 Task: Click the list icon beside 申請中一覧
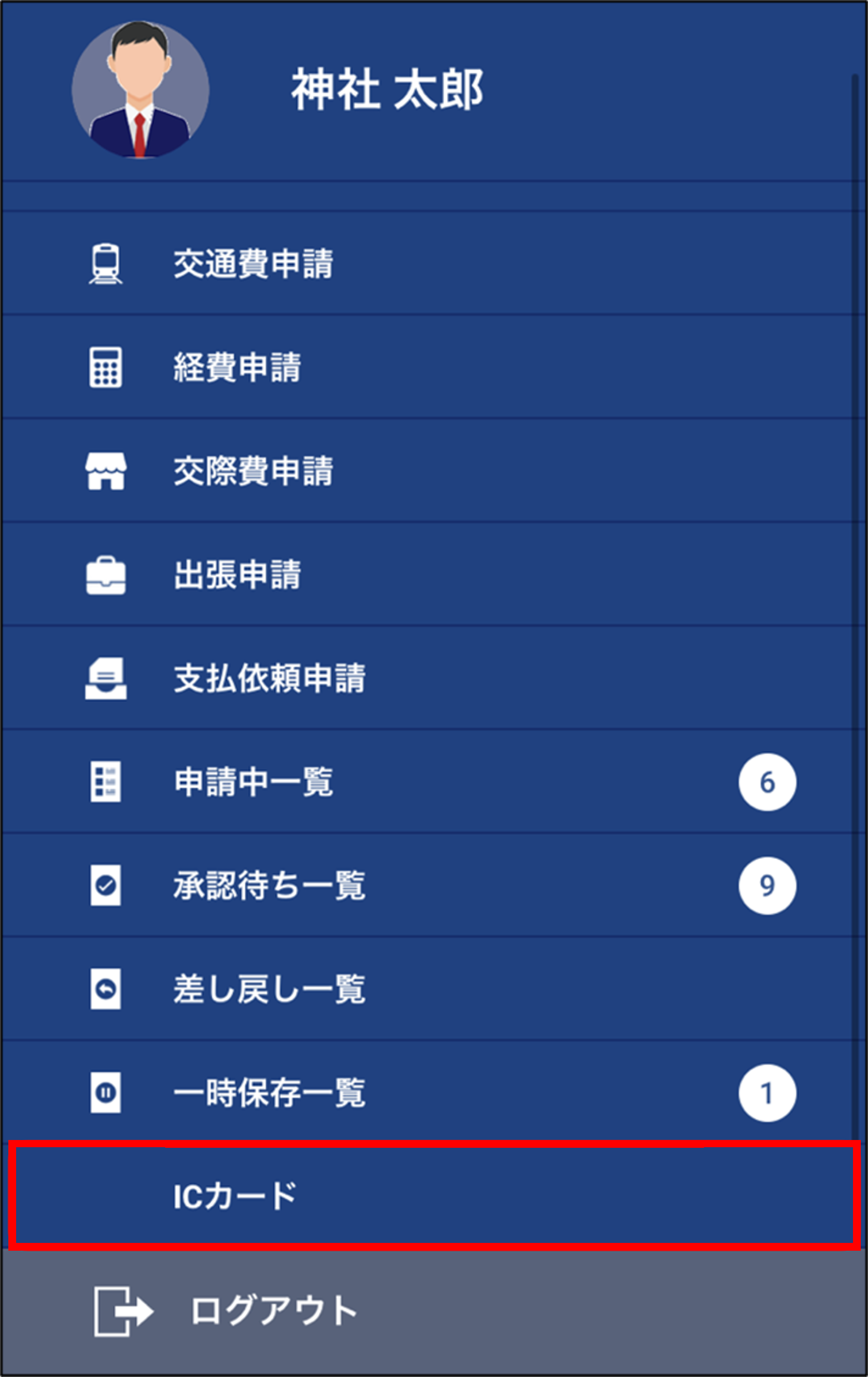tap(107, 781)
